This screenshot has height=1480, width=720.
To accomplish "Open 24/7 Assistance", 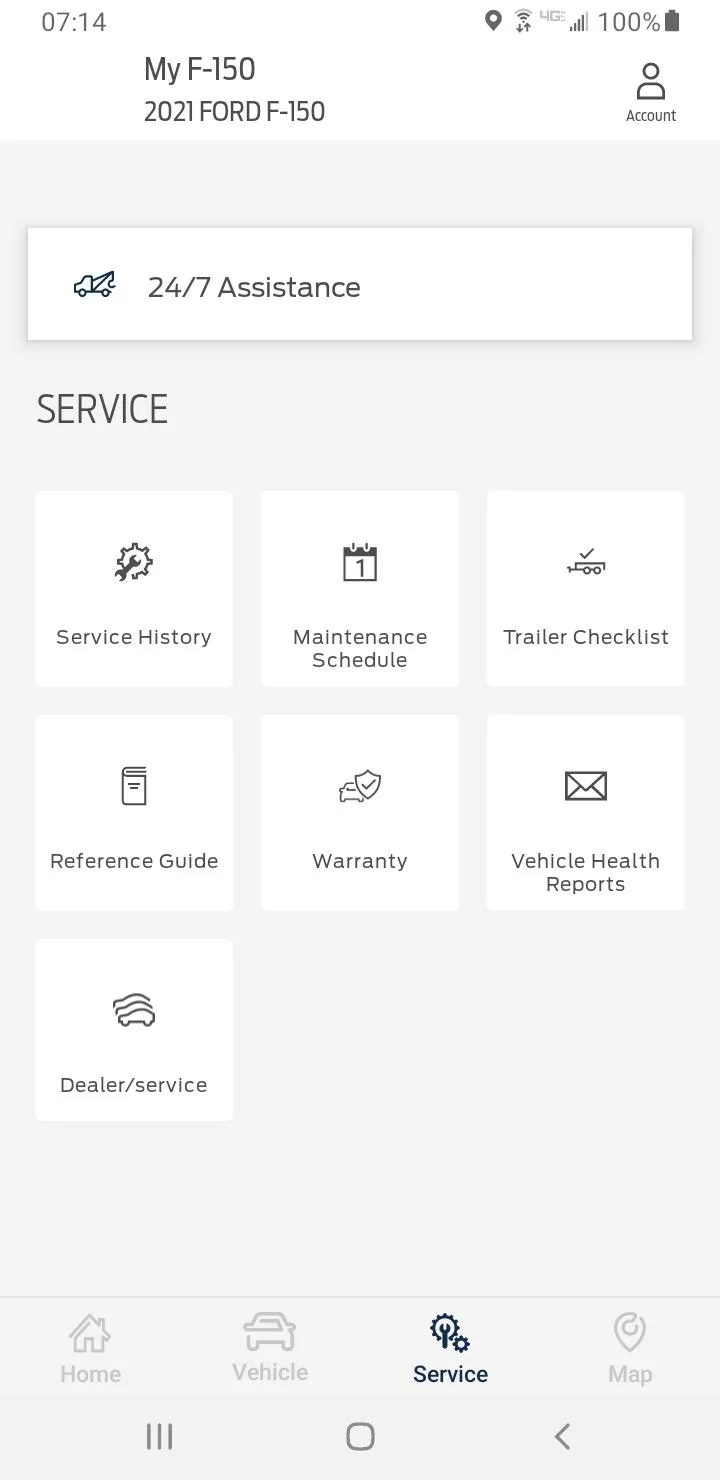I will pos(360,285).
